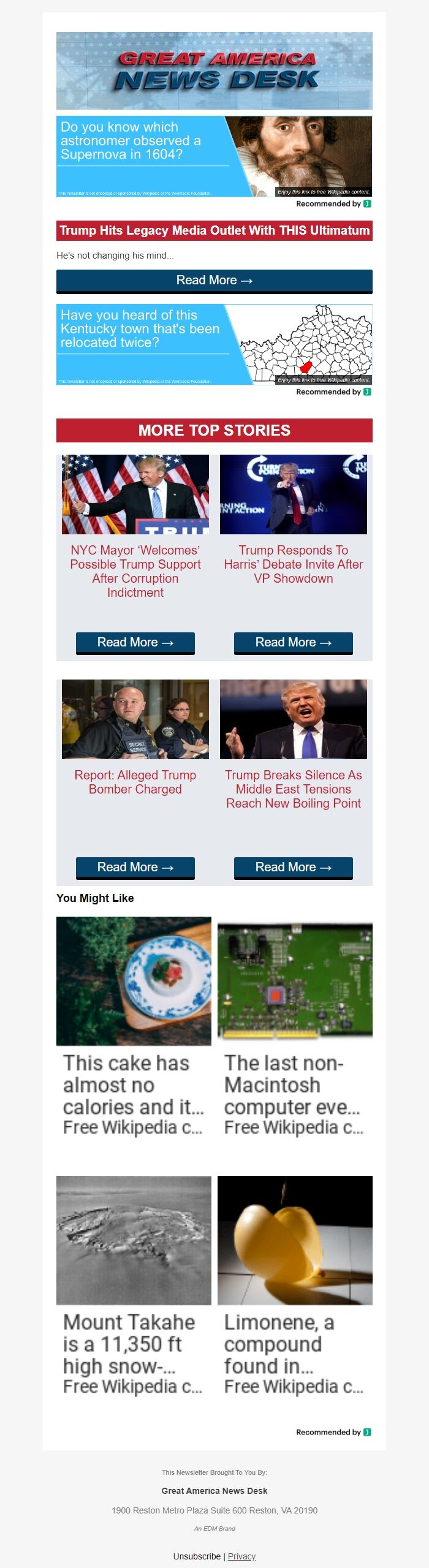This screenshot has height=1568, width=429.
Task: Tap the Trump Hits Legacy Media Outlet headline
Action: (214, 230)
